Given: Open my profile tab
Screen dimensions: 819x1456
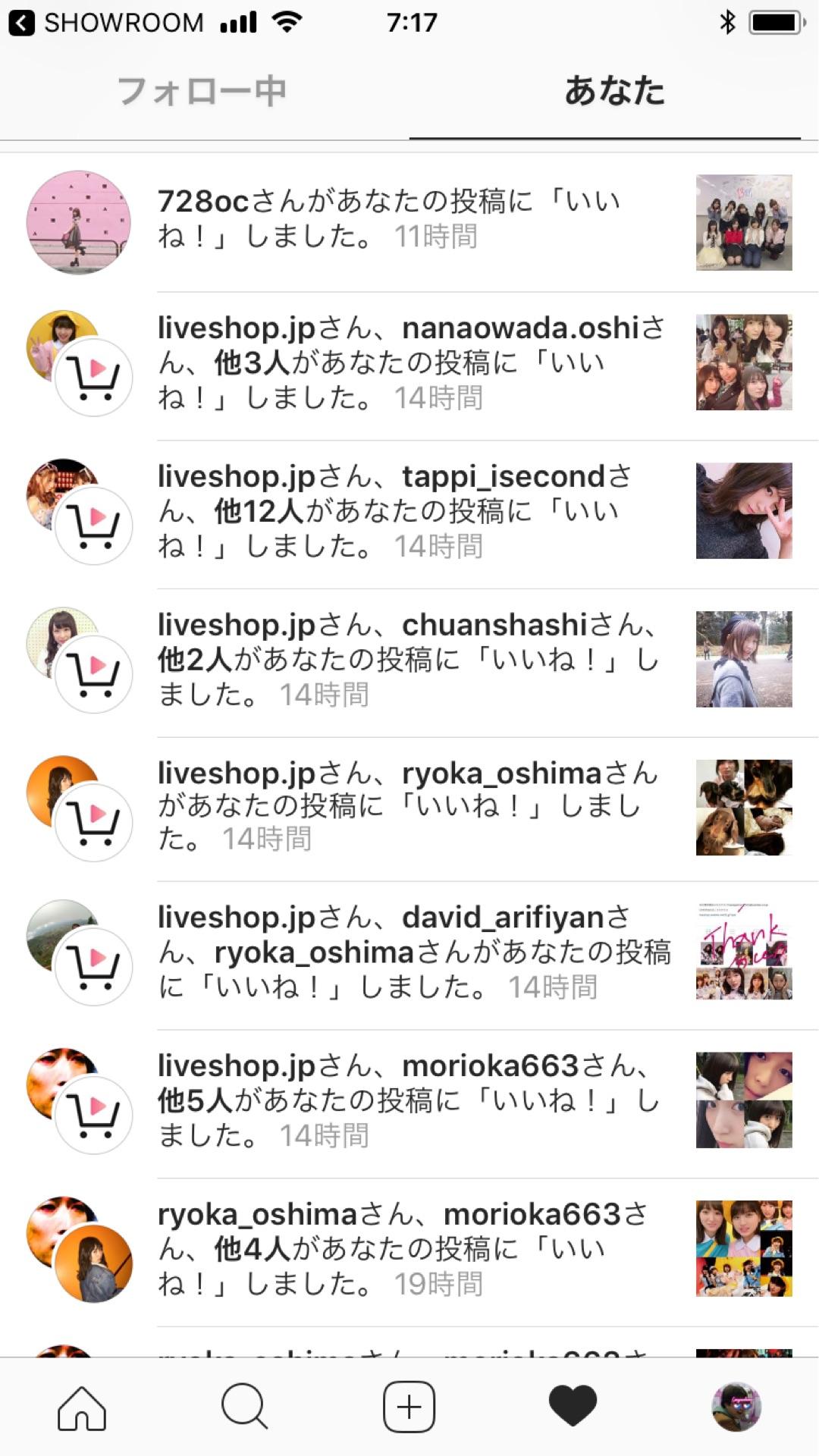Looking at the screenshot, I should pos(736,1407).
